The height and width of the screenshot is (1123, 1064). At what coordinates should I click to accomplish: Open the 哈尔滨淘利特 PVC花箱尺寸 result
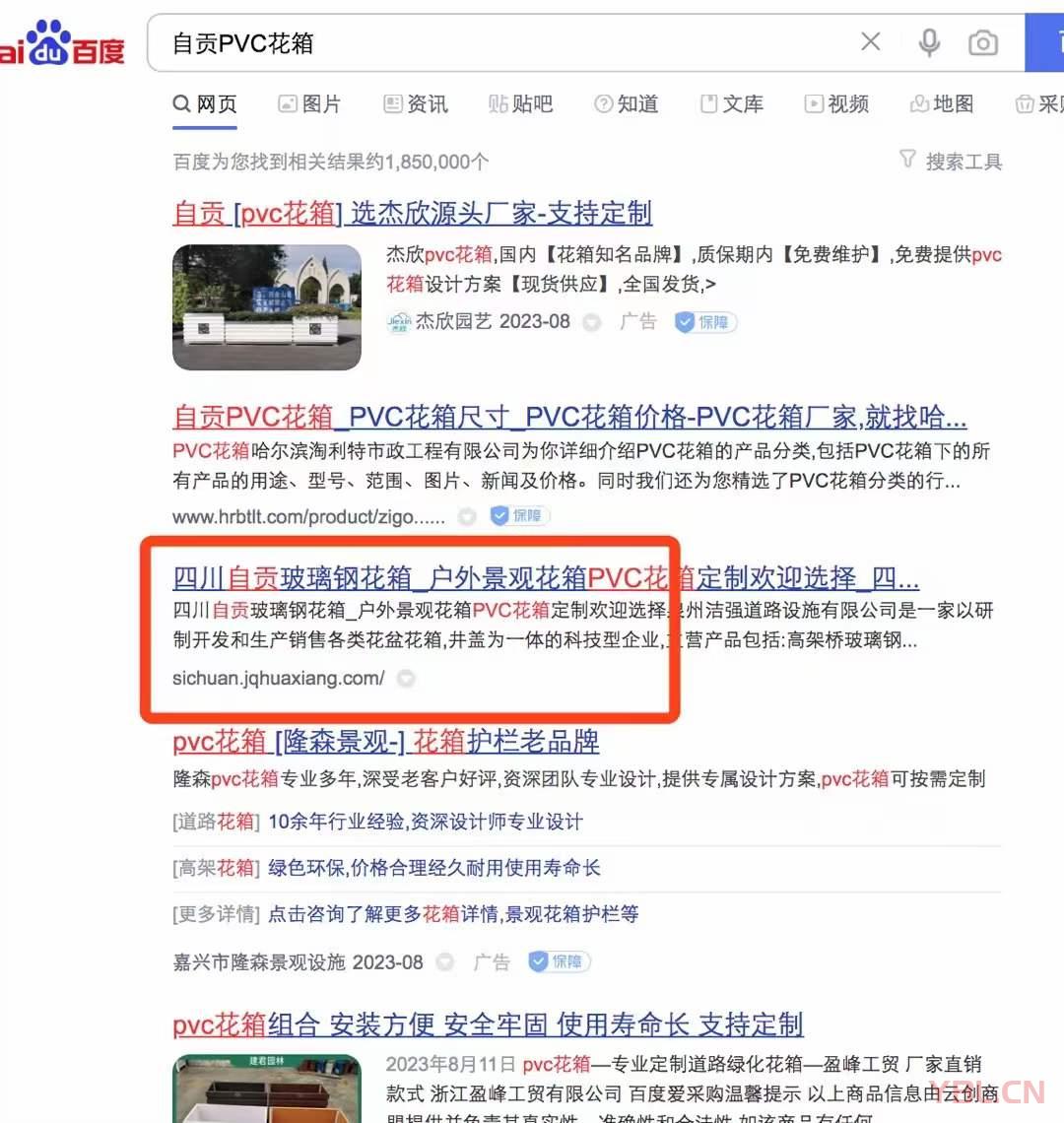[x=568, y=418]
